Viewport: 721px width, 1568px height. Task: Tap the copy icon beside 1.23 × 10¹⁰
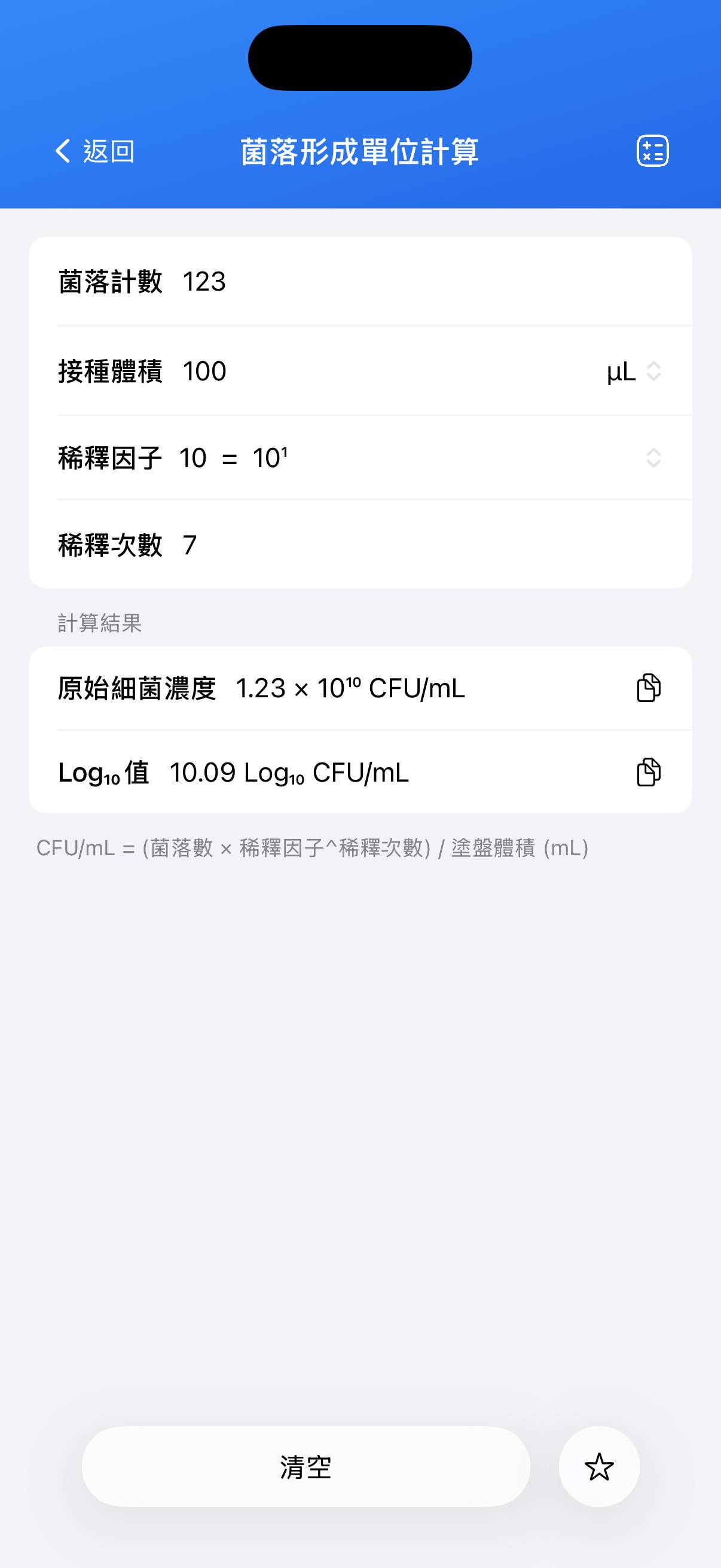[648, 688]
